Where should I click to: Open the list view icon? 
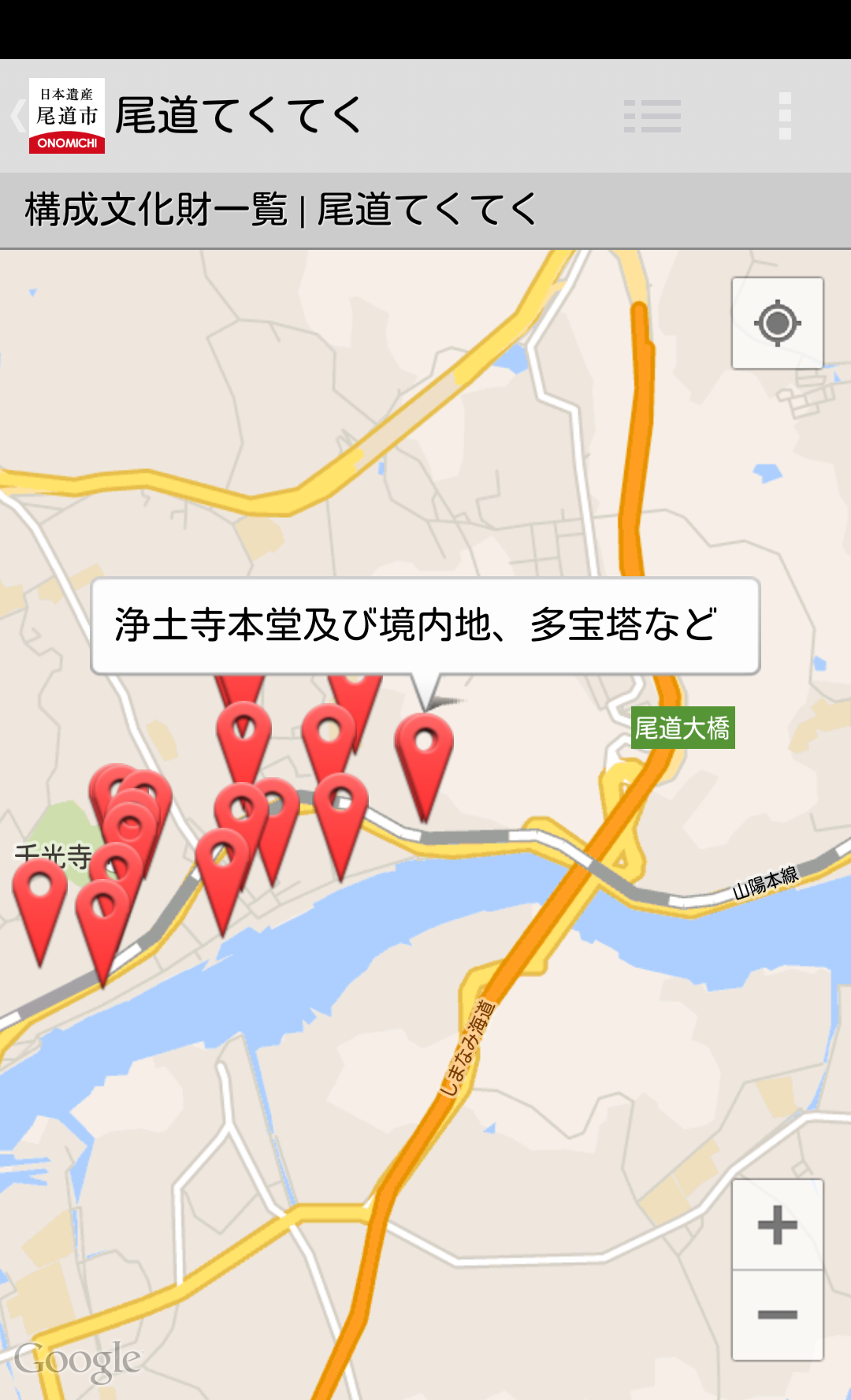pyautogui.click(x=652, y=116)
